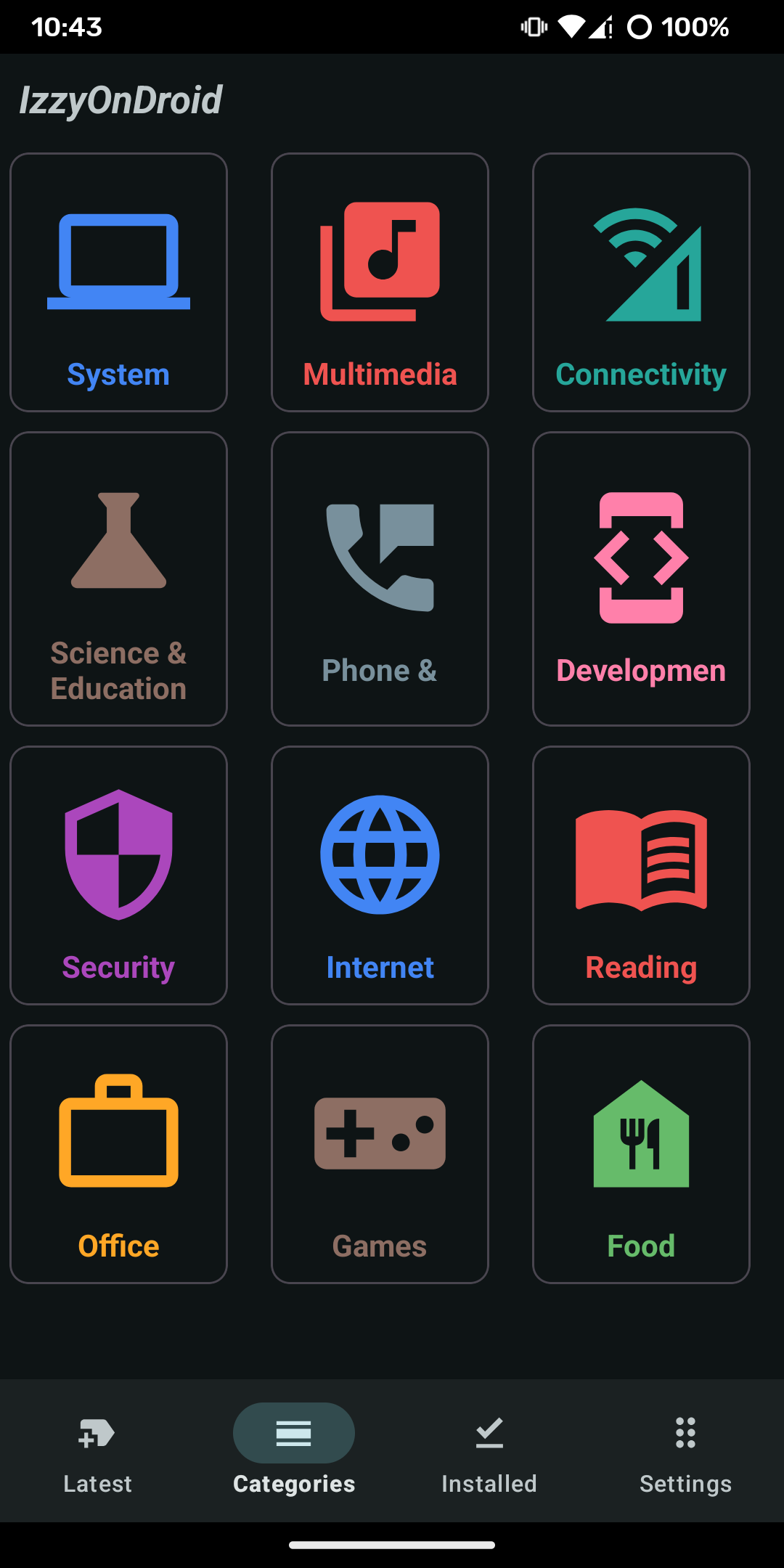Screen dimensions: 784x1568
Task: Tap the Categories tab
Action: tap(294, 1450)
